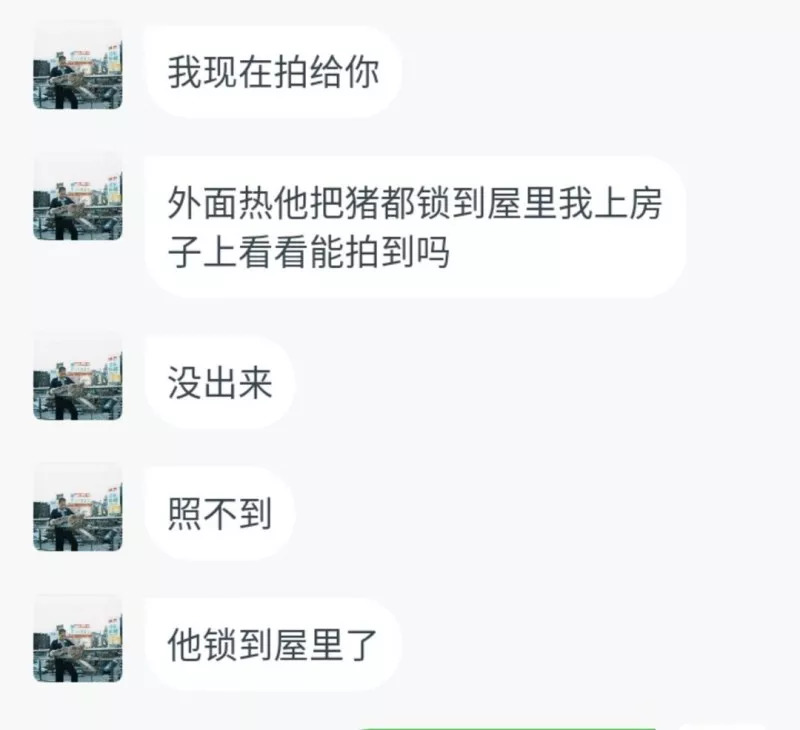Viewport: 800px width, 730px height.
Task: Tap the avatar beside "照不到"
Action: click(77, 507)
